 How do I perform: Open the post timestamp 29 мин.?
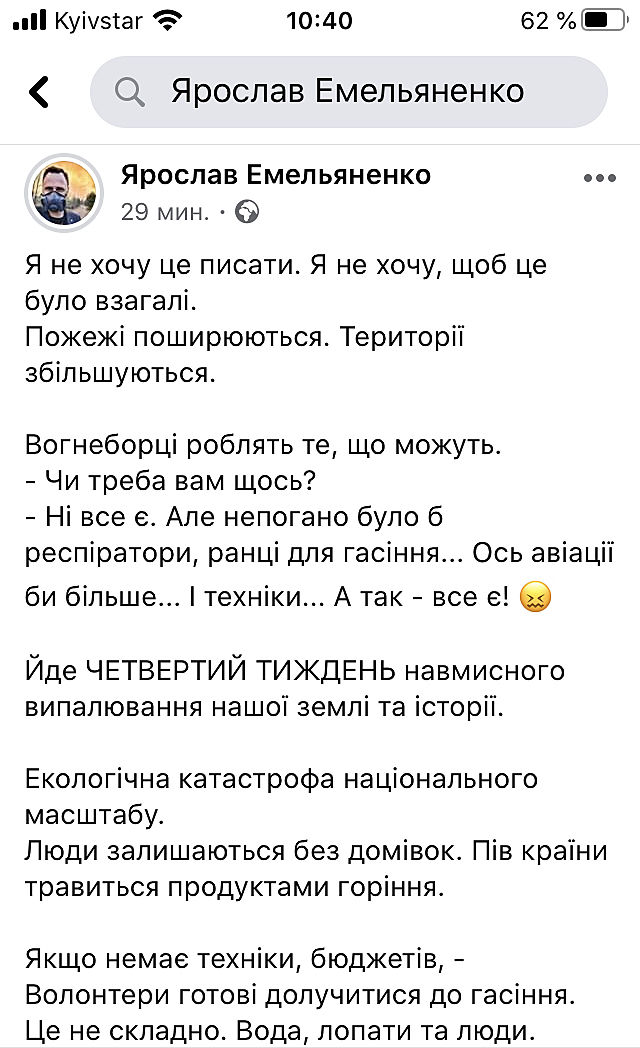[x=165, y=212]
